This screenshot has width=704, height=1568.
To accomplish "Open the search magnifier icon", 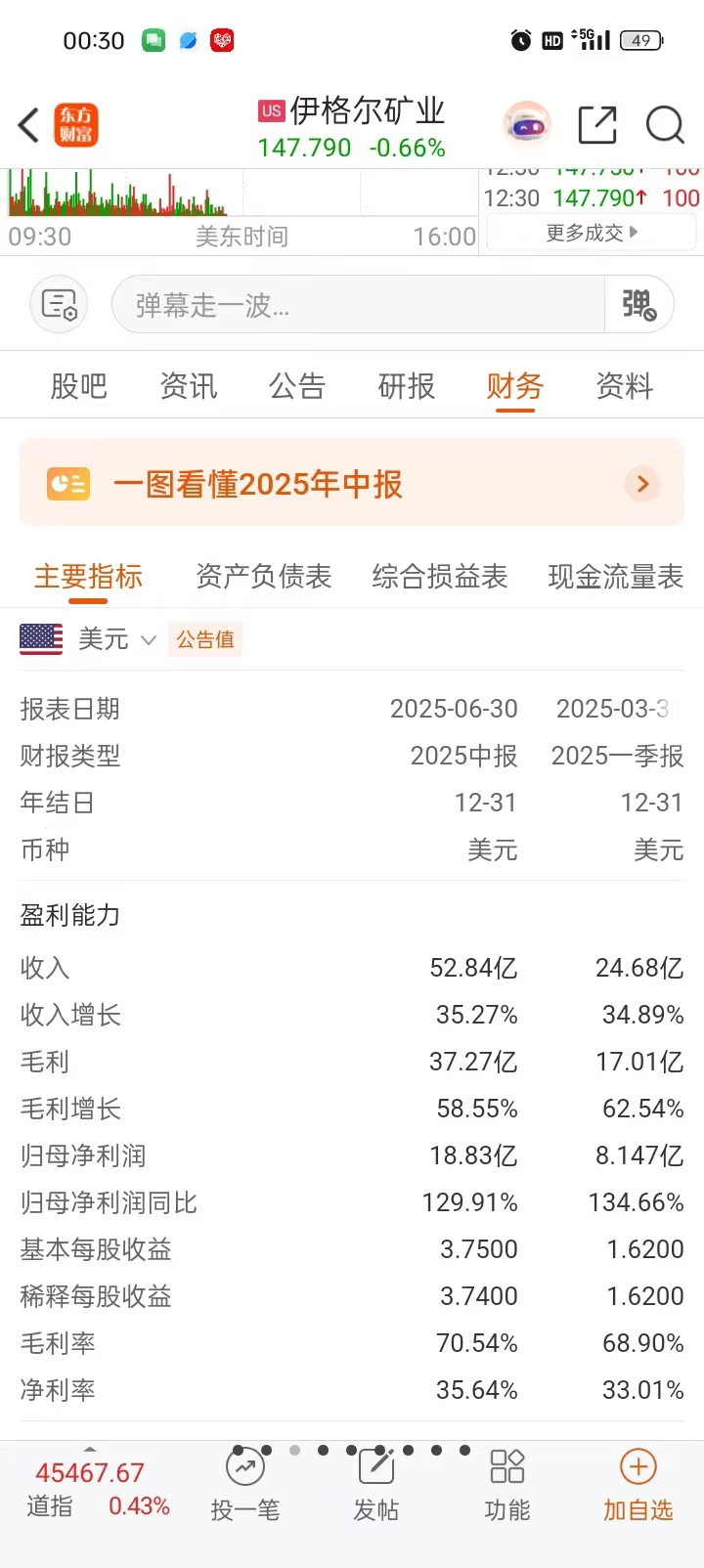I will 665,125.
